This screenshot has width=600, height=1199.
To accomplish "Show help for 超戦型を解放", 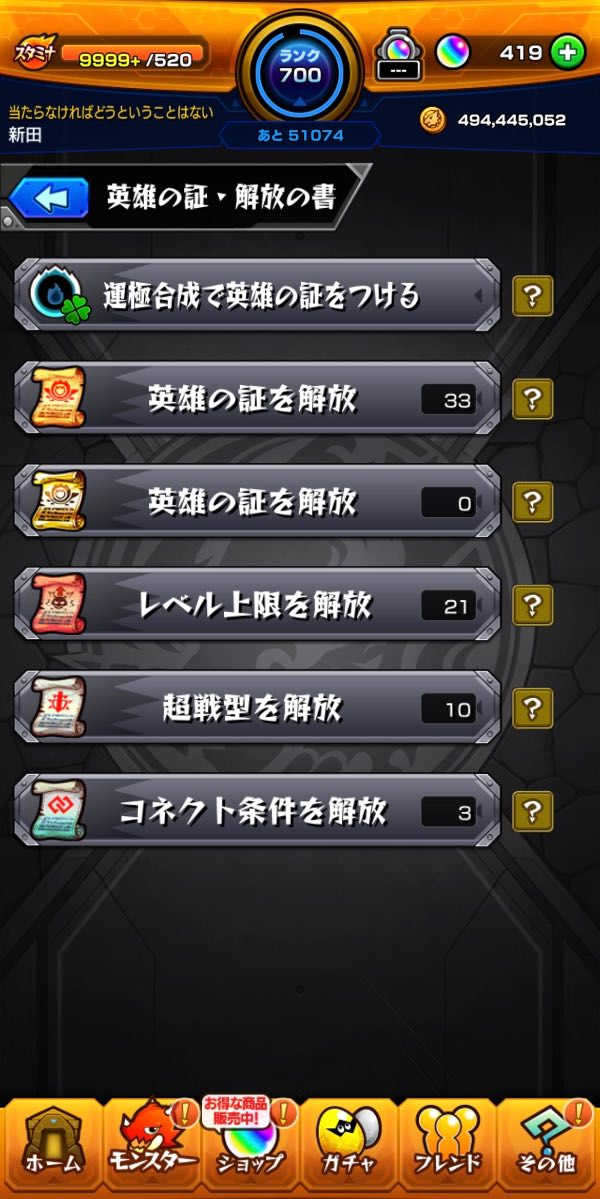I will click(x=532, y=708).
